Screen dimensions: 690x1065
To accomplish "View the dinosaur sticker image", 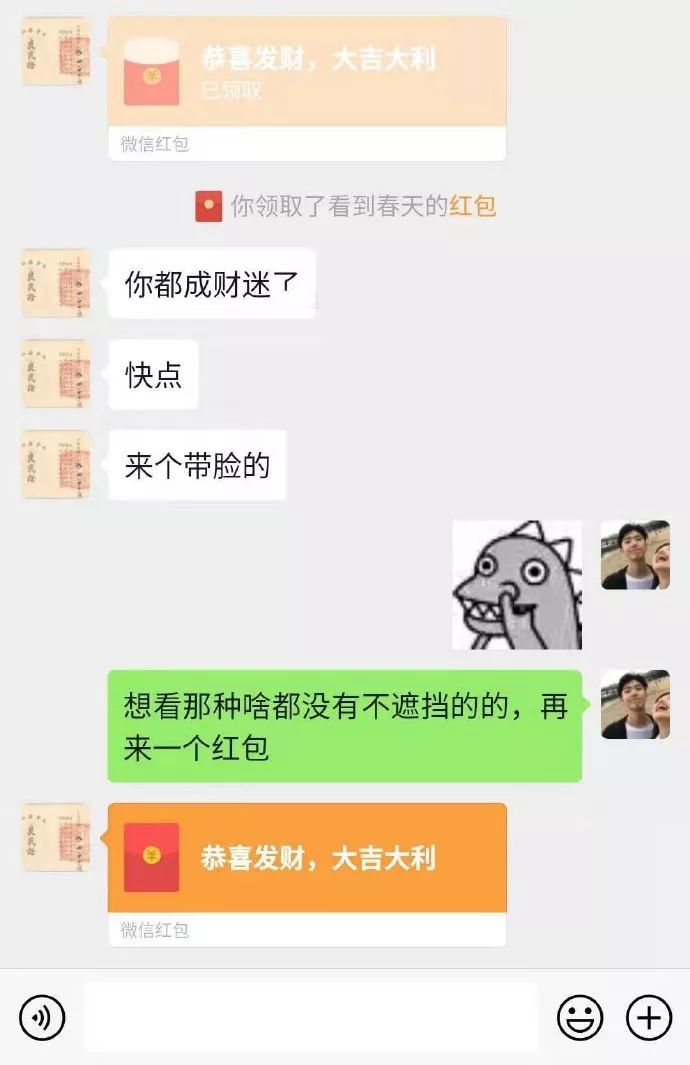I will coord(517,585).
